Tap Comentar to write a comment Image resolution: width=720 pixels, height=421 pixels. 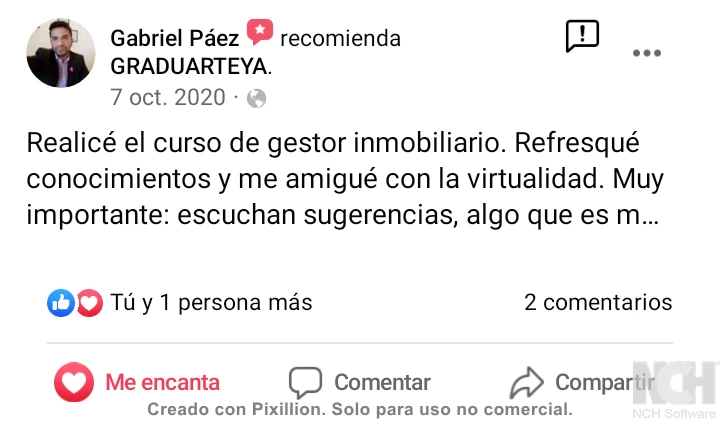tap(360, 382)
